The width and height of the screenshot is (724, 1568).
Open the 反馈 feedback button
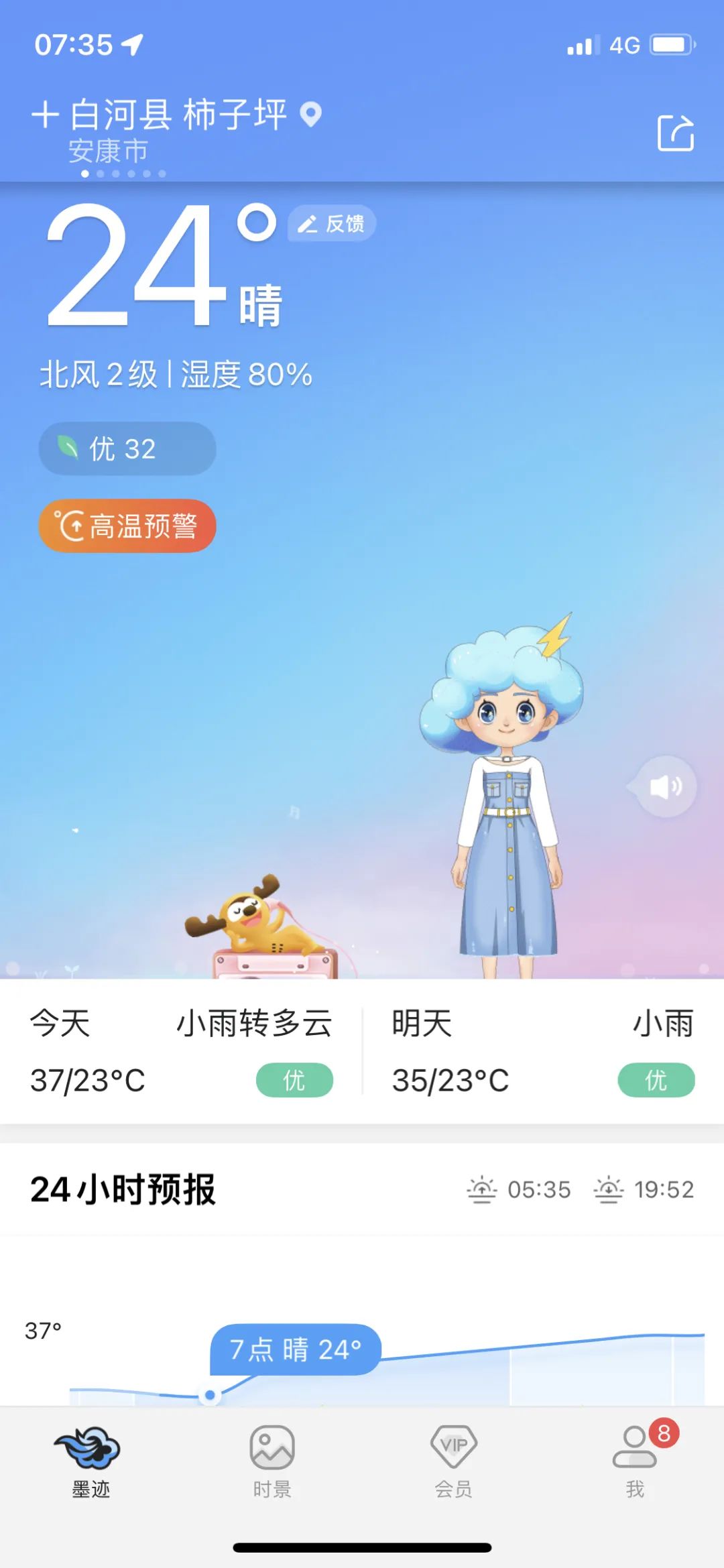point(332,223)
